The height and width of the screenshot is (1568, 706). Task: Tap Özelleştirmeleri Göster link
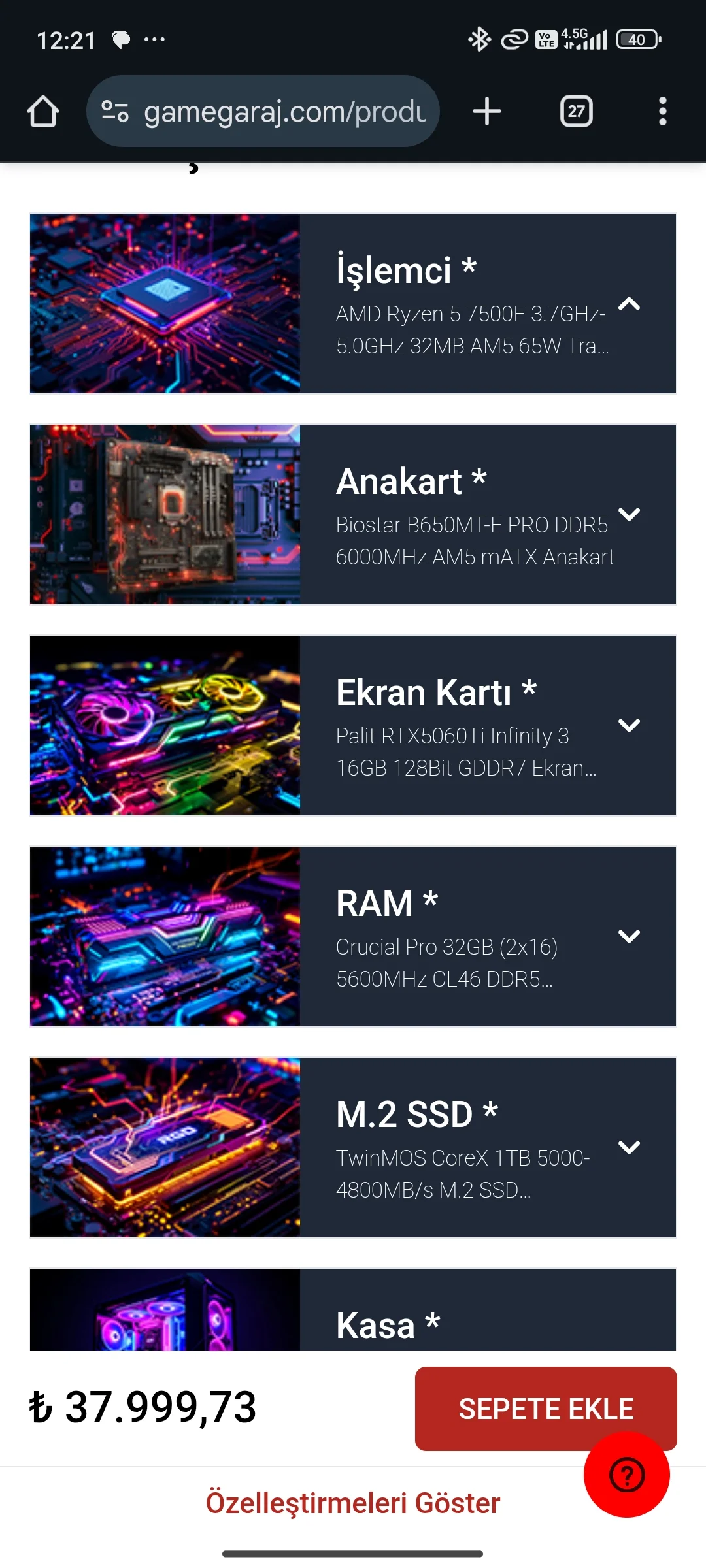click(x=353, y=1503)
